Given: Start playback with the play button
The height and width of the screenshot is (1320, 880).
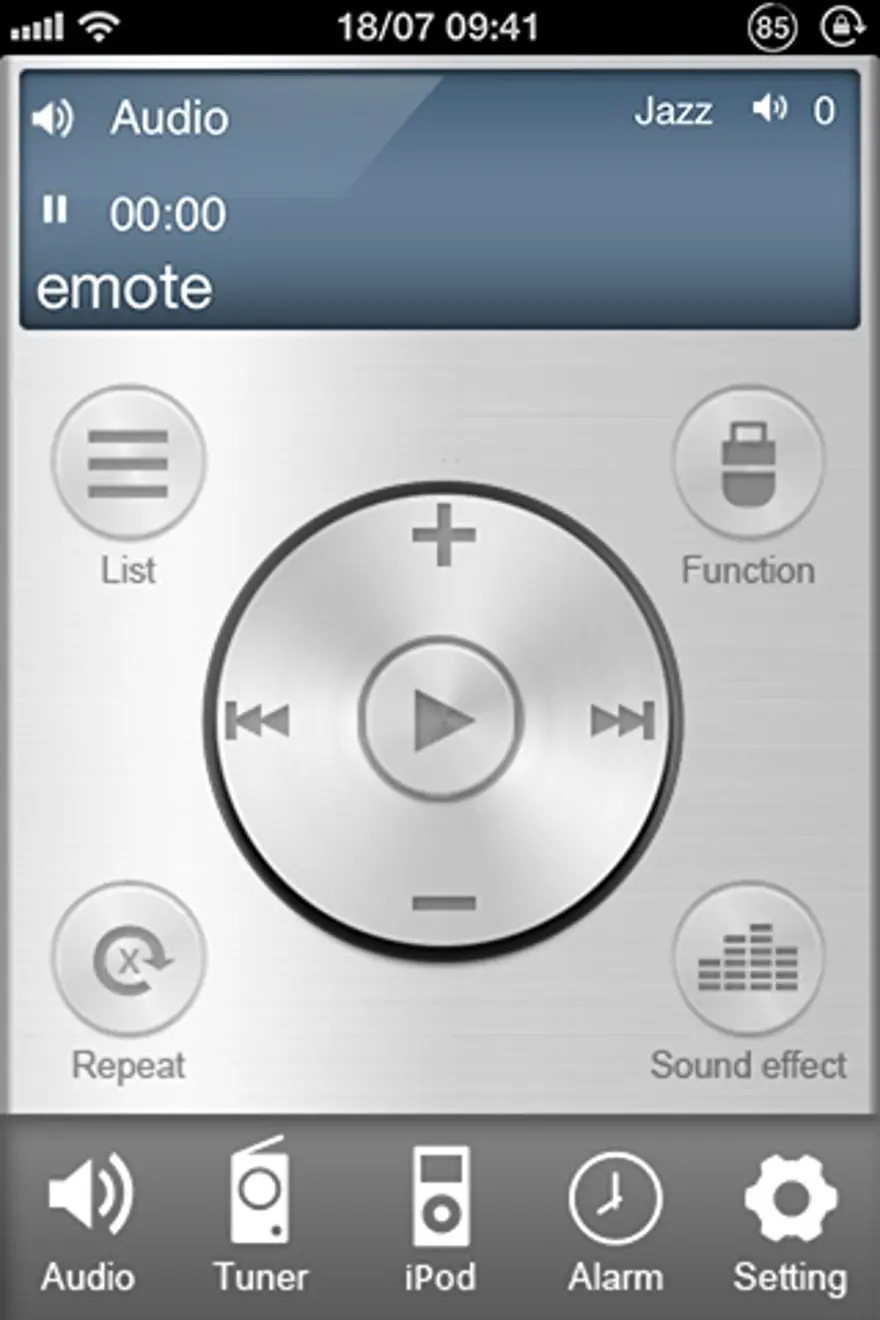Looking at the screenshot, I should coord(441,718).
